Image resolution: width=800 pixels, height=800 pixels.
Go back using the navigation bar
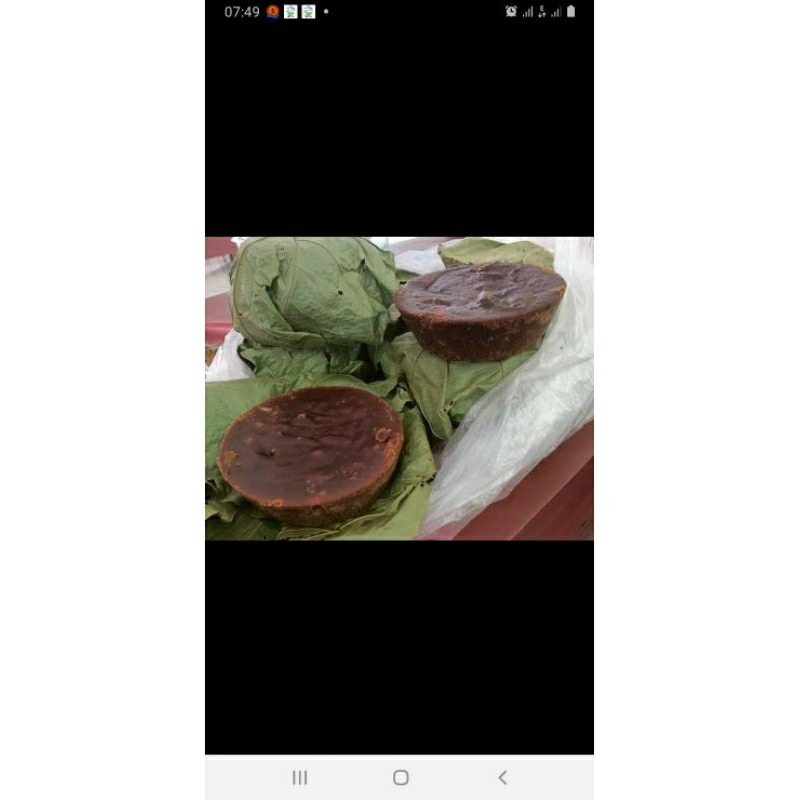coord(502,777)
